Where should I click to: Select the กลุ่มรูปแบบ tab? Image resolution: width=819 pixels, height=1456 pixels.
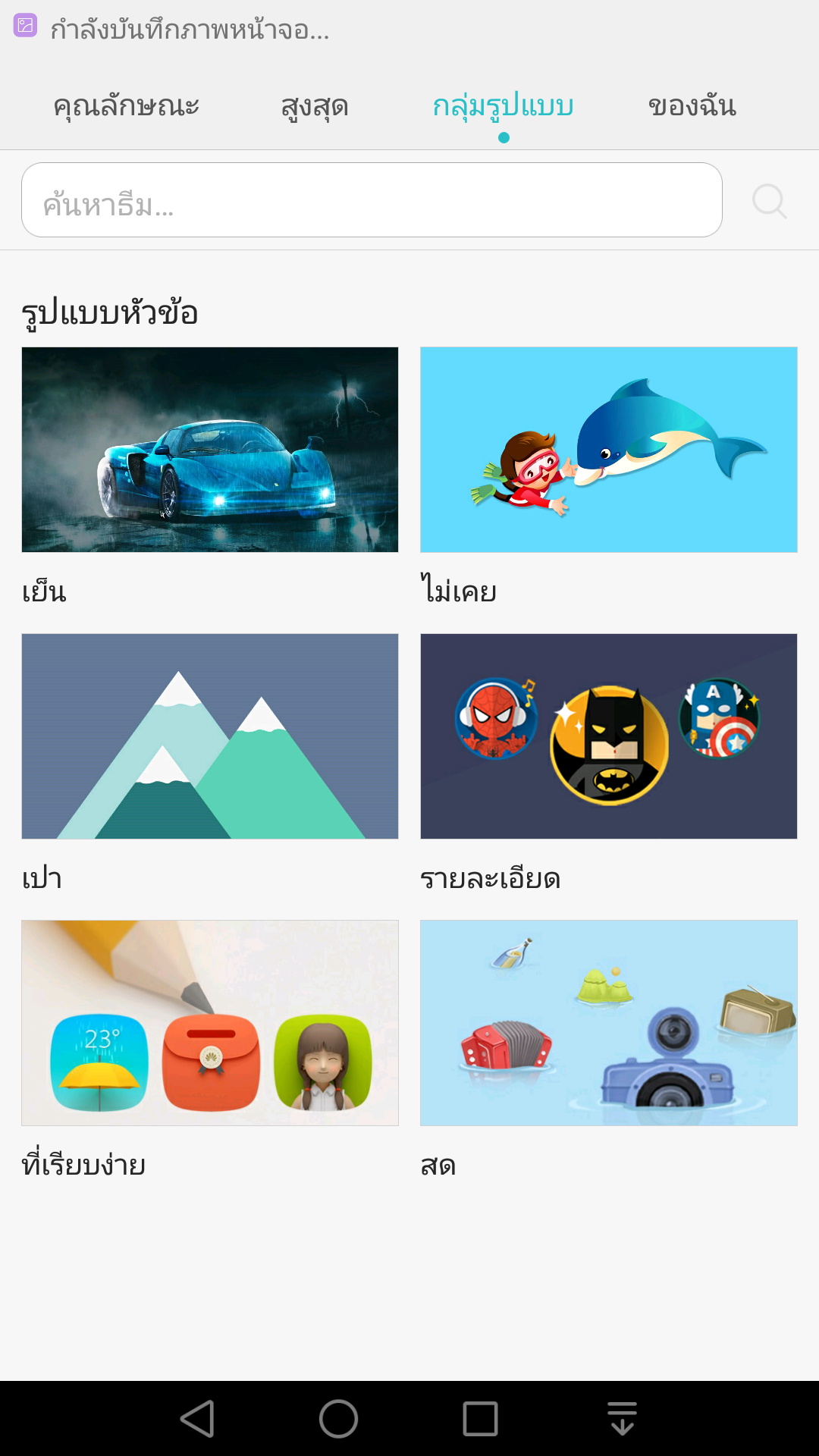[x=503, y=106]
